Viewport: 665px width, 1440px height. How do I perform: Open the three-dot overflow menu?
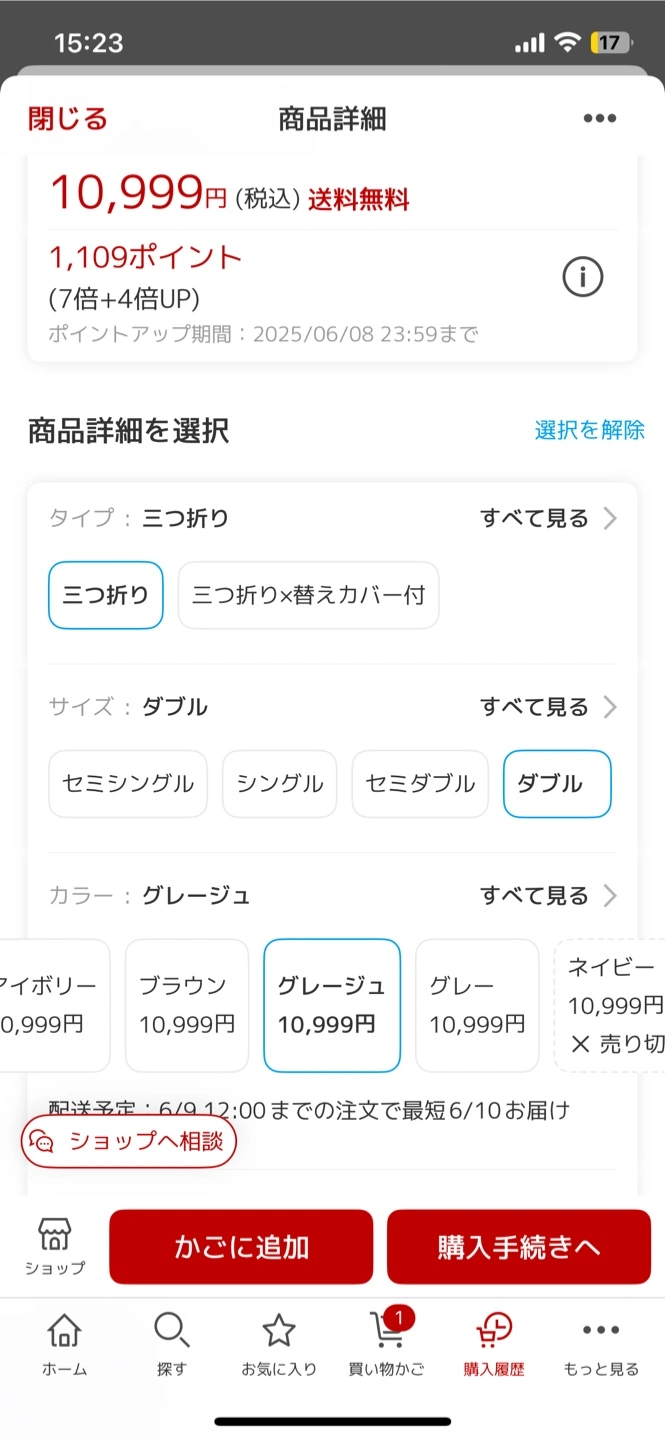tap(600, 119)
